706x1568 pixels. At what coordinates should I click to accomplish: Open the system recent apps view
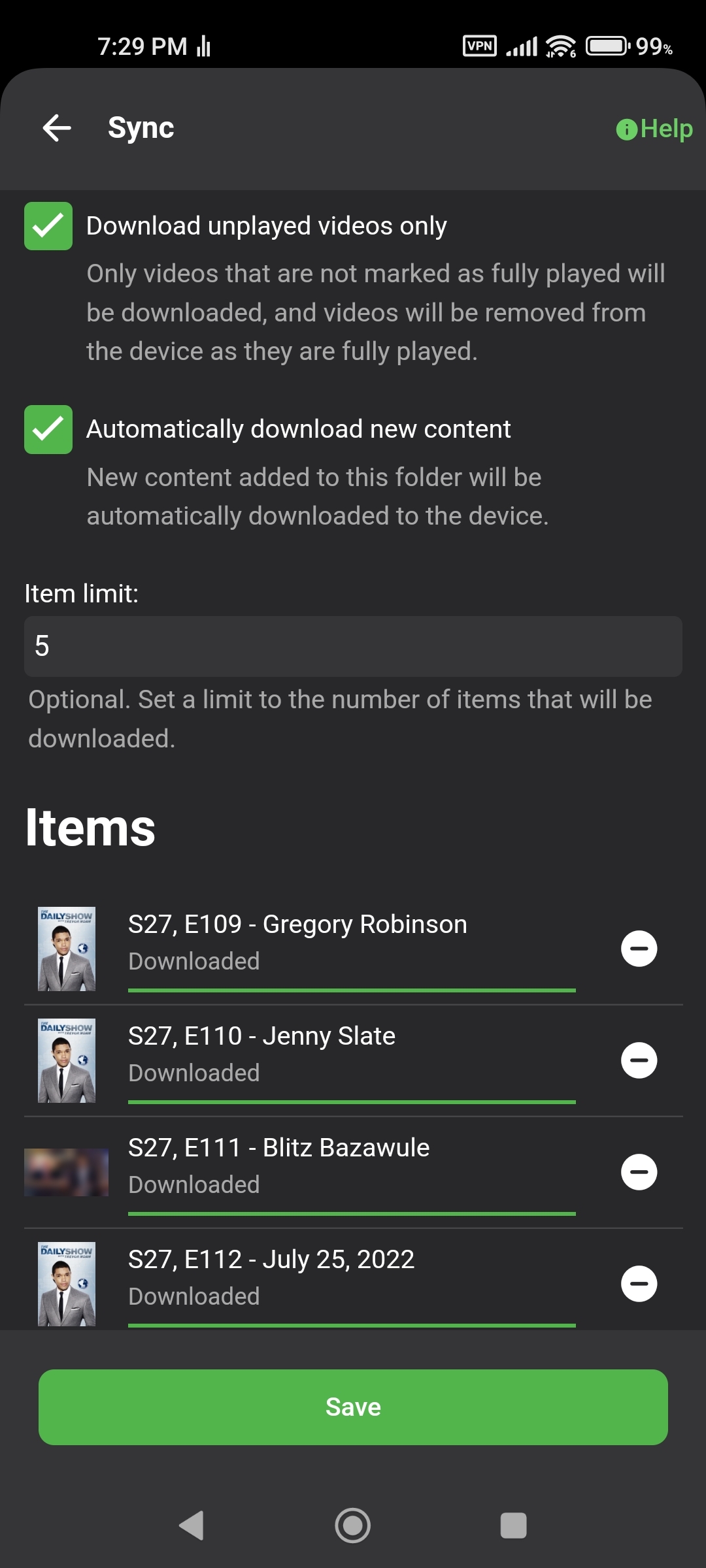pos(513,1526)
